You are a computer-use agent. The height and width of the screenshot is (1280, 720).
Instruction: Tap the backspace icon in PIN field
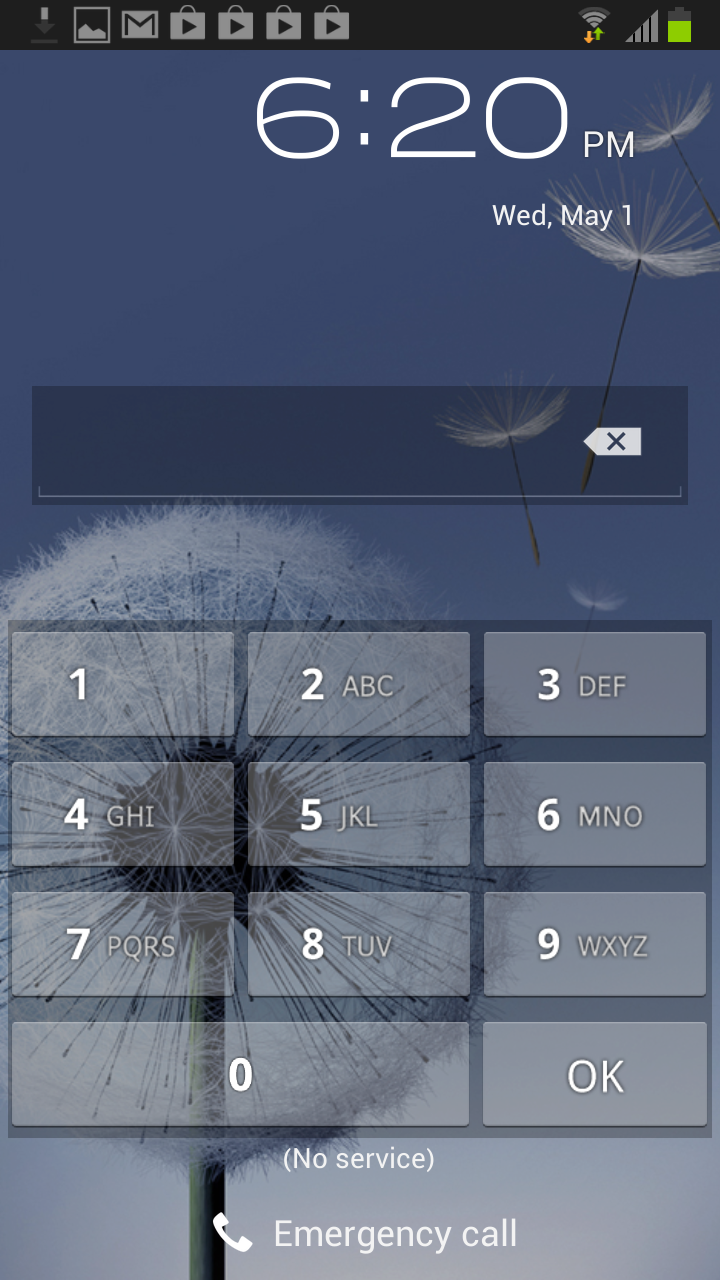[x=613, y=441]
